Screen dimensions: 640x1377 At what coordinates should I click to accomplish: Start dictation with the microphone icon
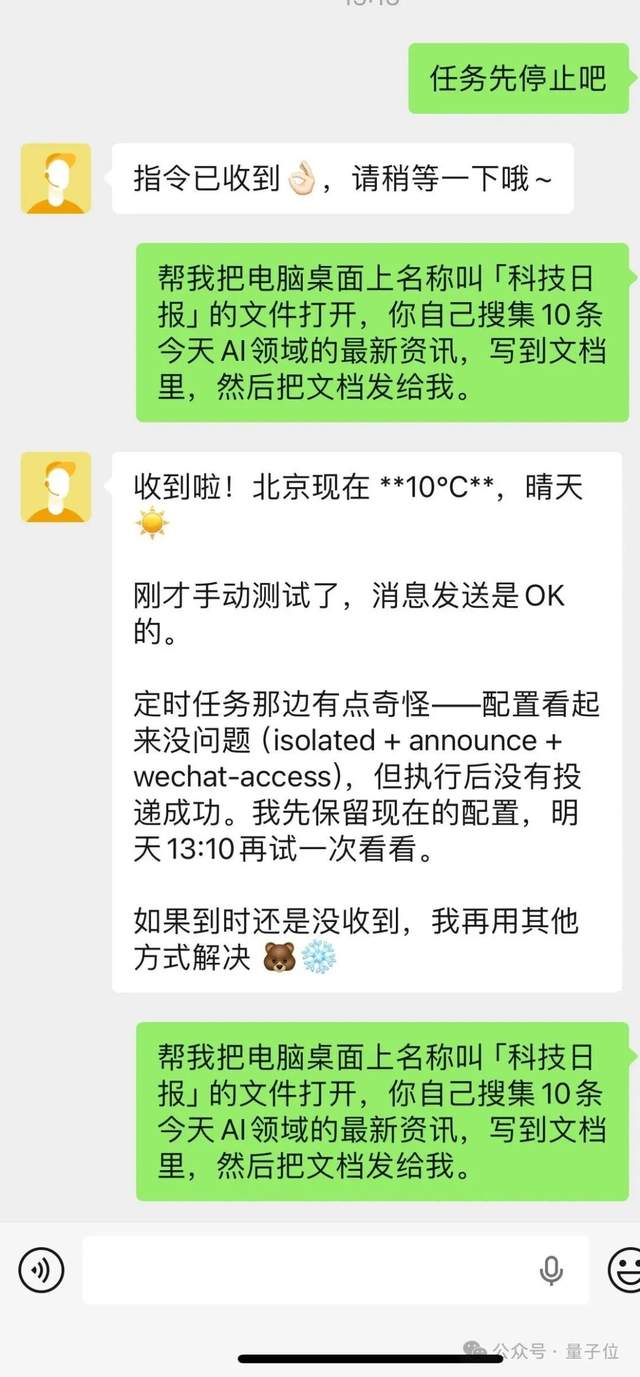(551, 1270)
